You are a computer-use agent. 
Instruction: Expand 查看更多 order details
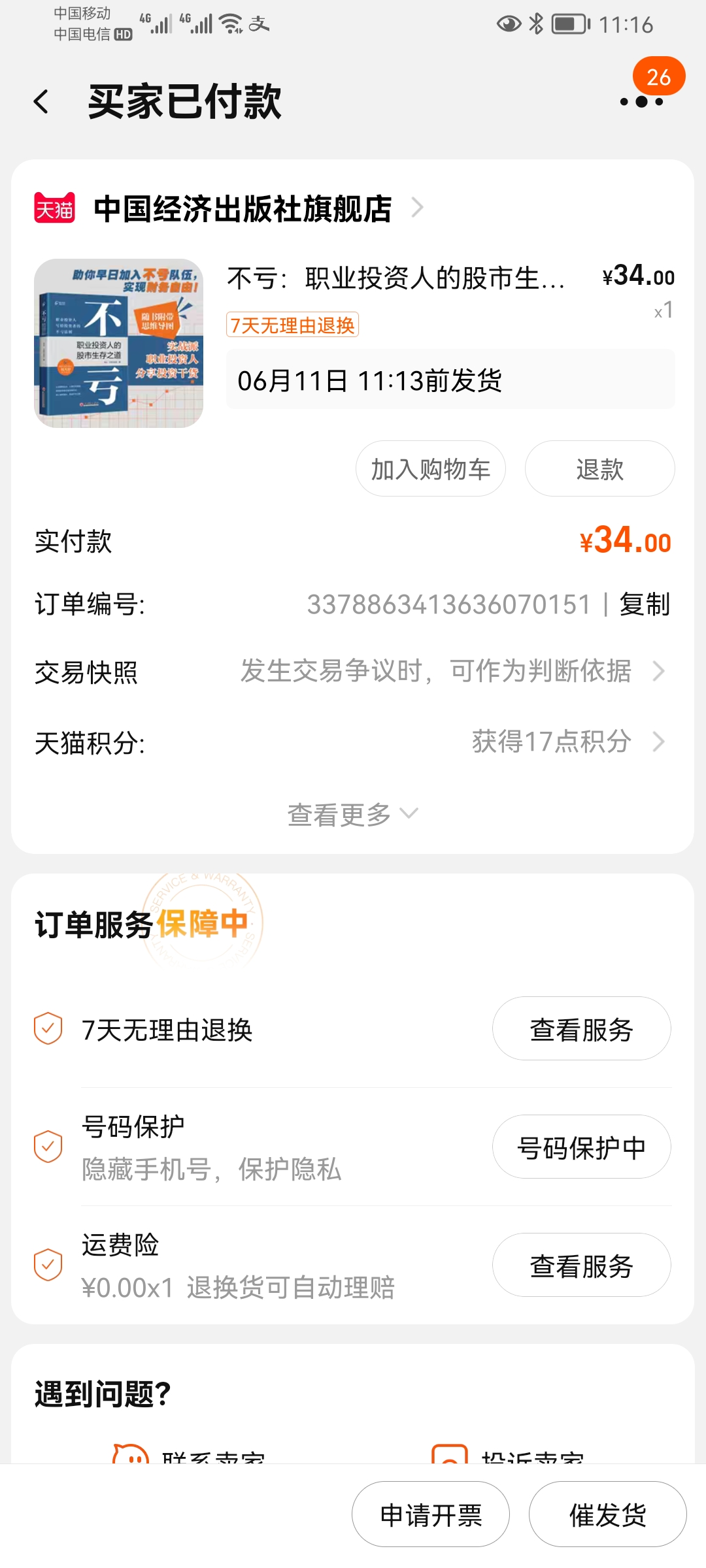pos(353,815)
